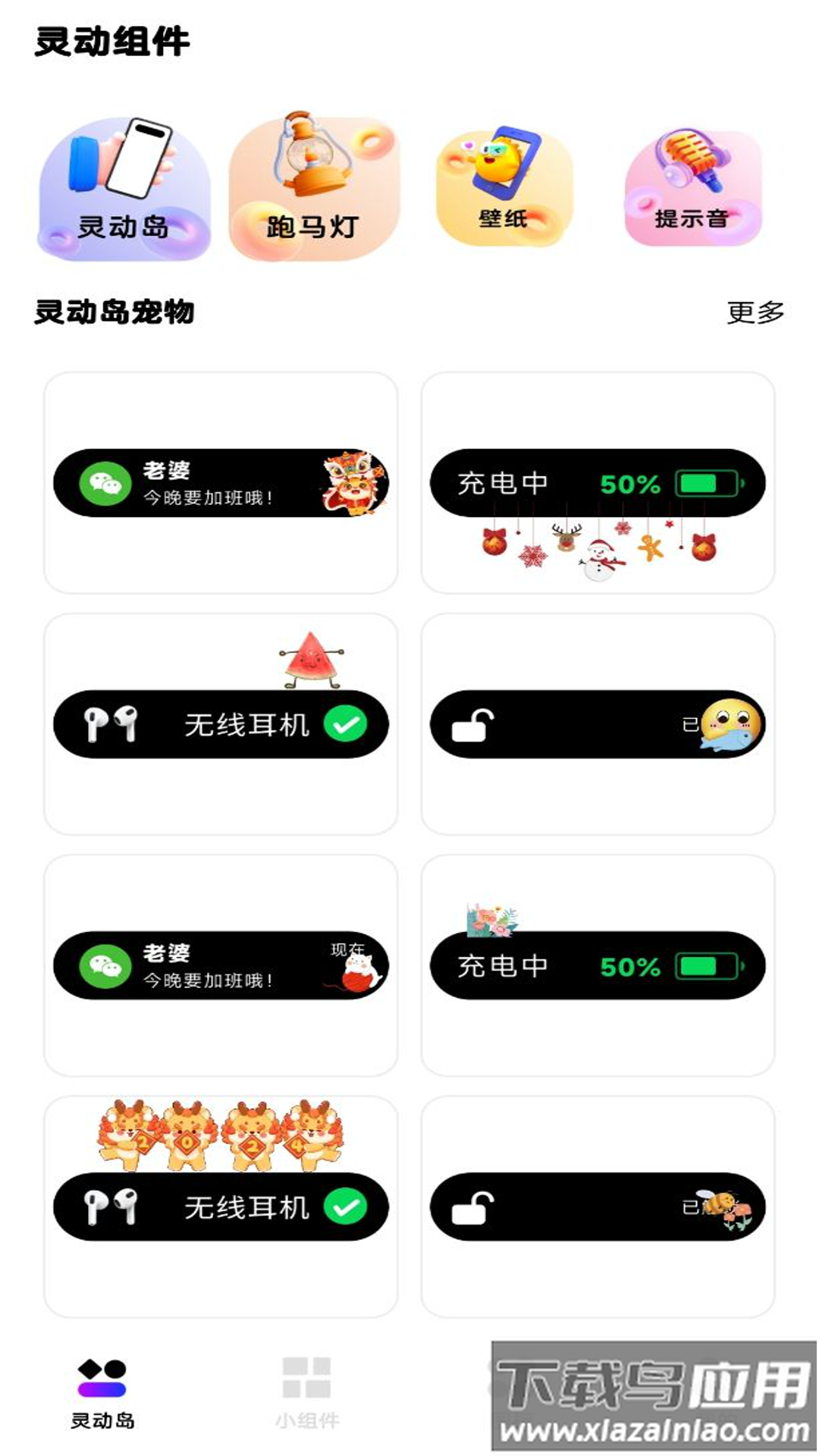Open the 灵动岛 category tile
The image size is (819, 1456).
click(x=124, y=190)
